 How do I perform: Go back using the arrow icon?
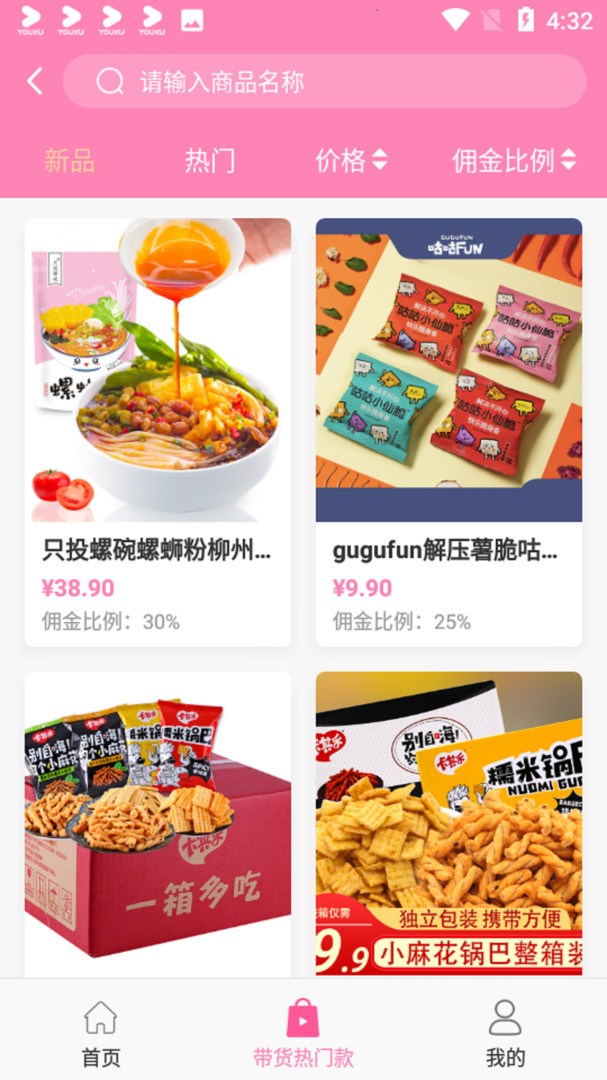pyautogui.click(x=35, y=81)
